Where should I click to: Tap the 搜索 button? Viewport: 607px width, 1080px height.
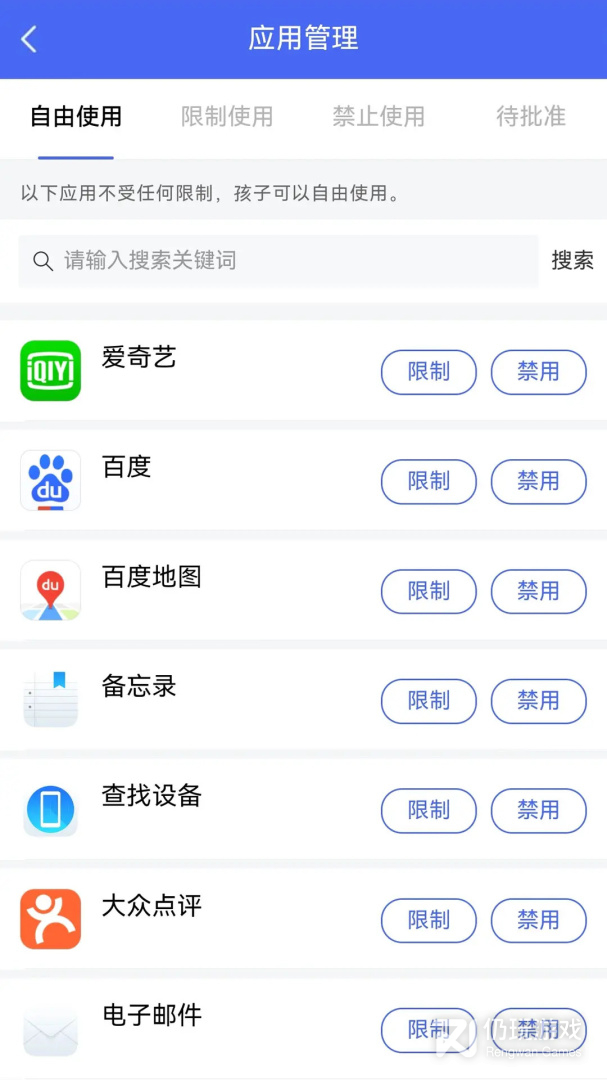(x=573, y=261)
